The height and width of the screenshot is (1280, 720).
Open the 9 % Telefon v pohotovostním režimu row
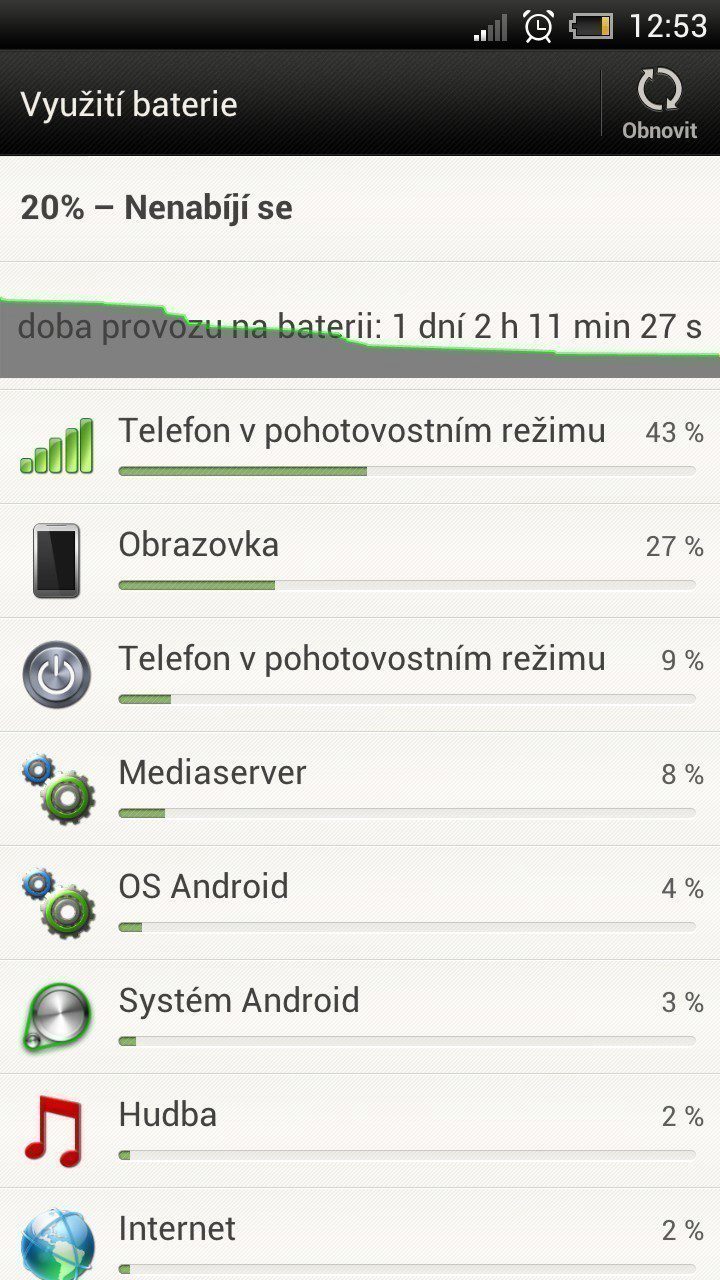(x=360, y=675)
